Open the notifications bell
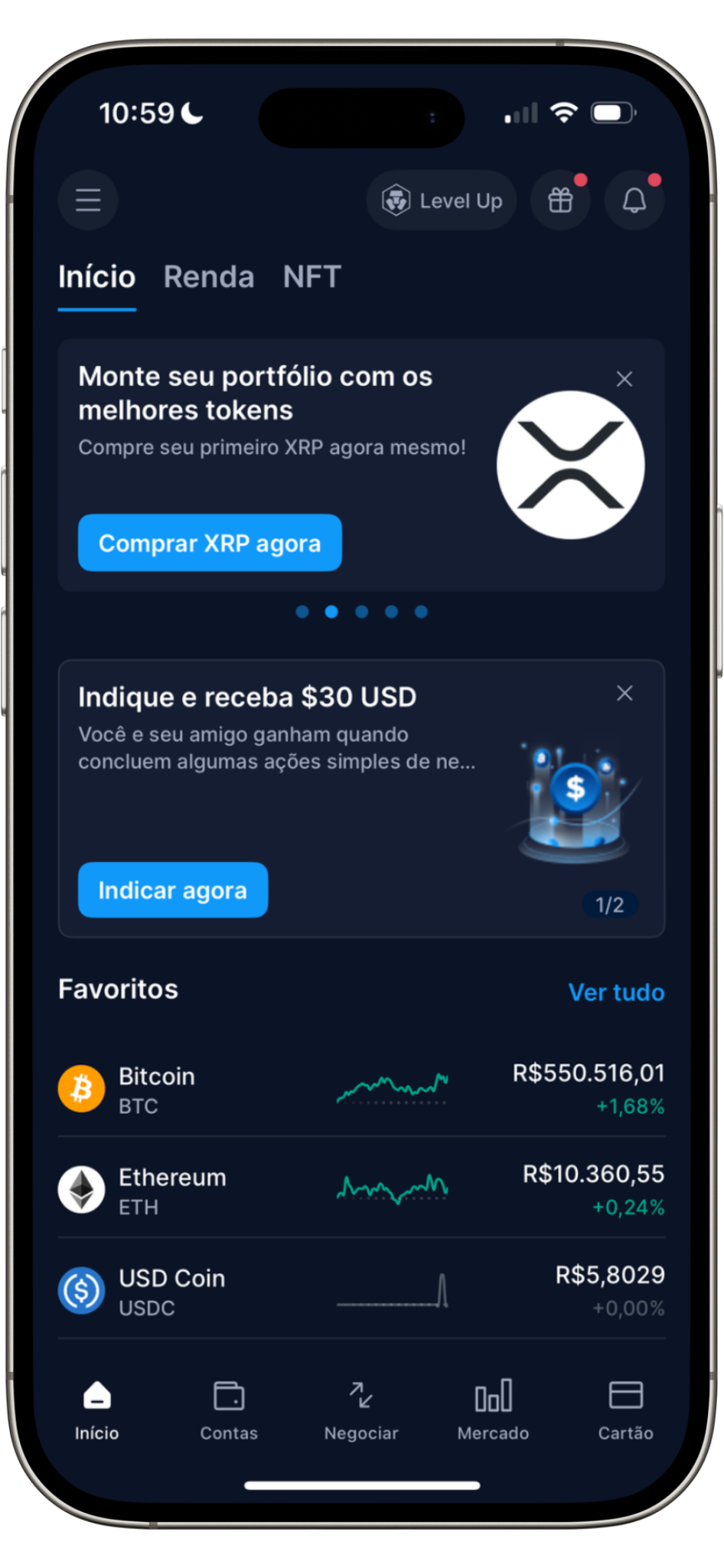The height and width of the screenshot is (1568, 724). coord(634,201)
